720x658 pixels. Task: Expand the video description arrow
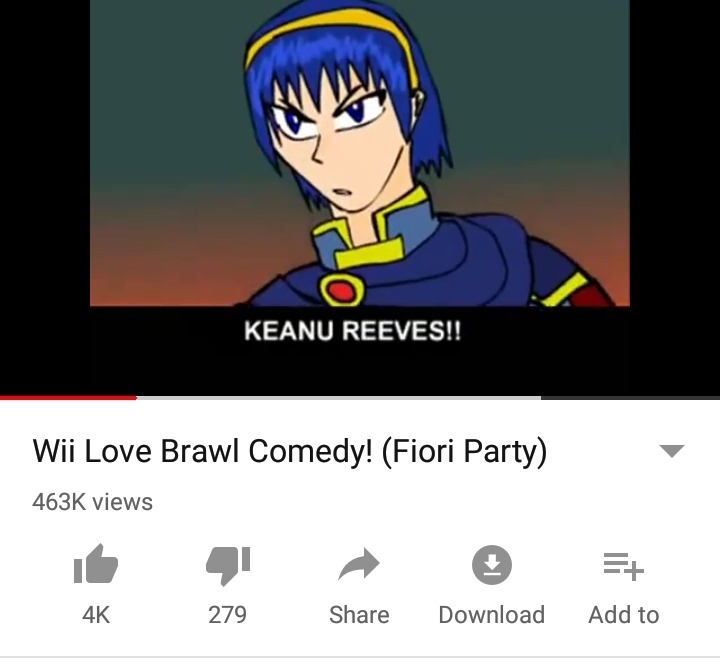672,451
